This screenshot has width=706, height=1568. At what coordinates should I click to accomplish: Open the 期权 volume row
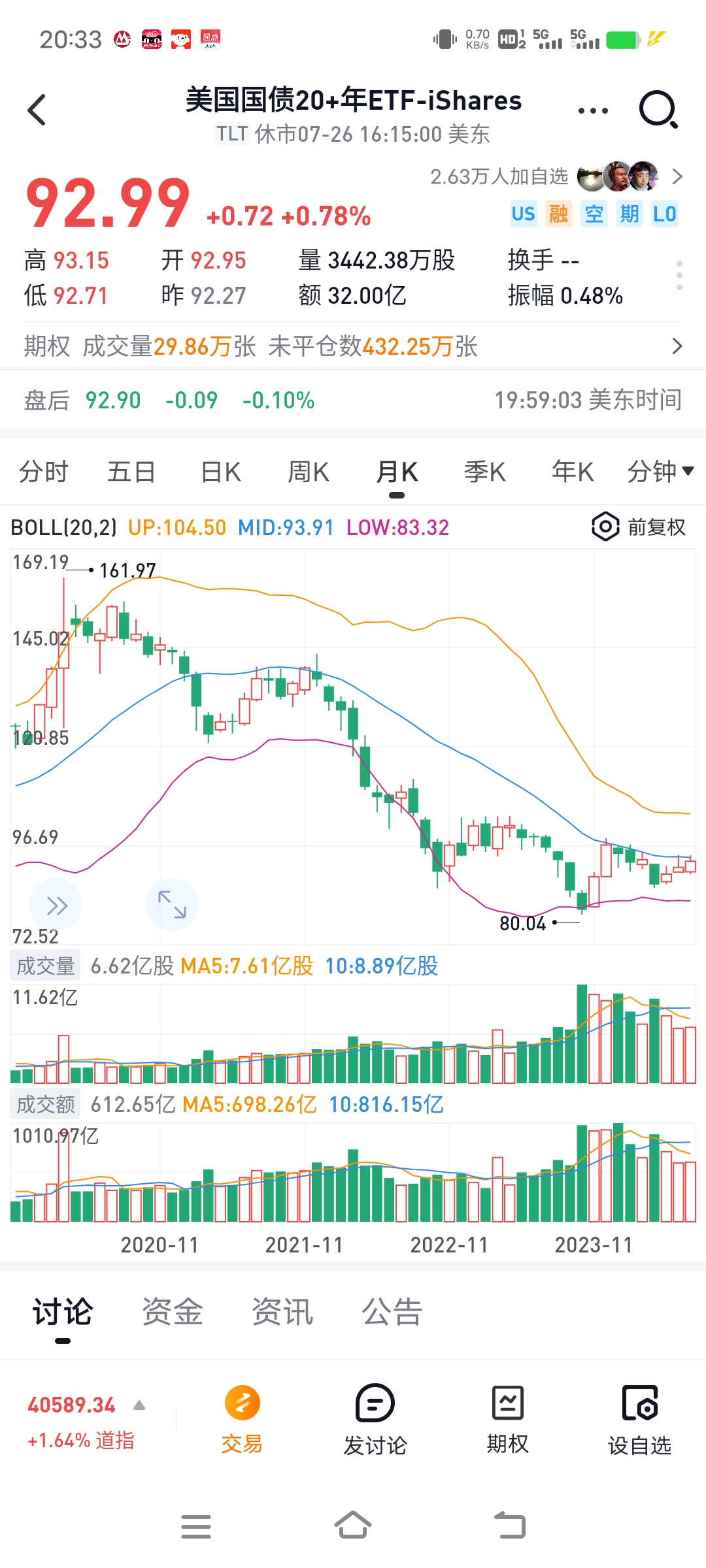353,346
